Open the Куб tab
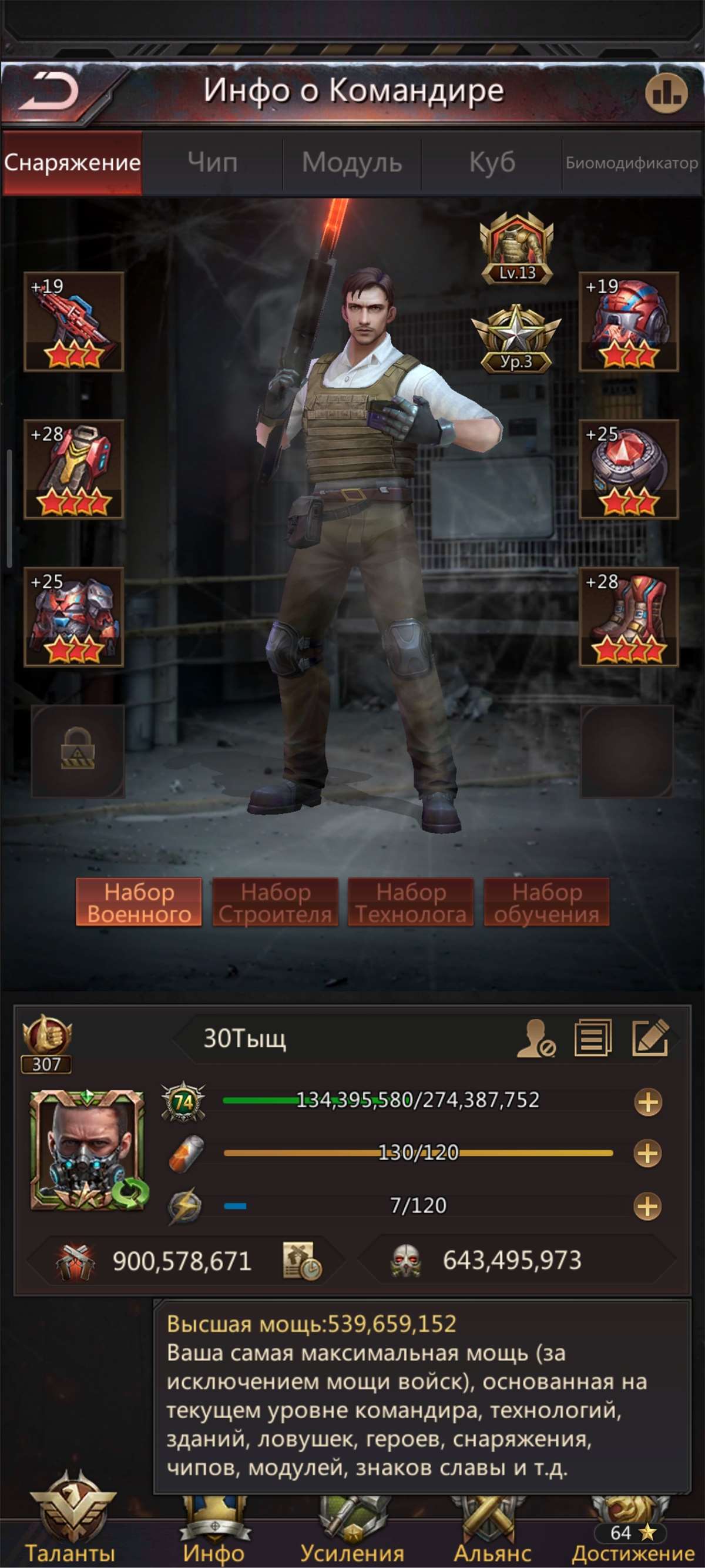Viewport: 705px width, 1568px height. pos(492,163)
